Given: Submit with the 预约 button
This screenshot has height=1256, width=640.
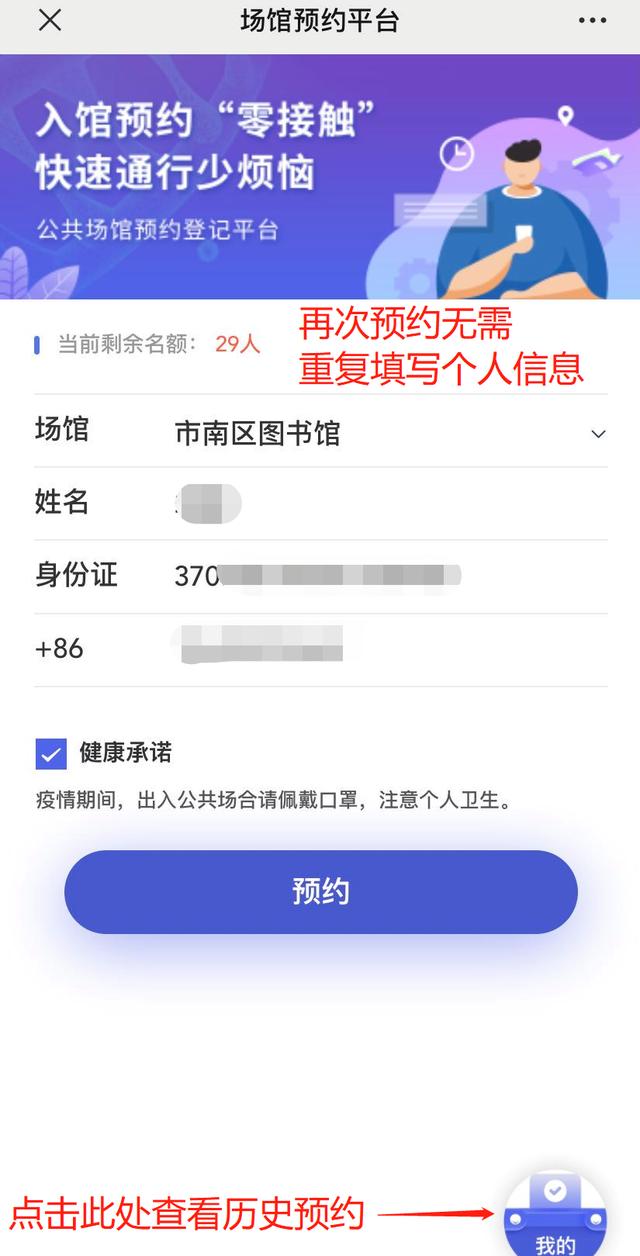Looking at the screenshot, I should click(320, 892).
